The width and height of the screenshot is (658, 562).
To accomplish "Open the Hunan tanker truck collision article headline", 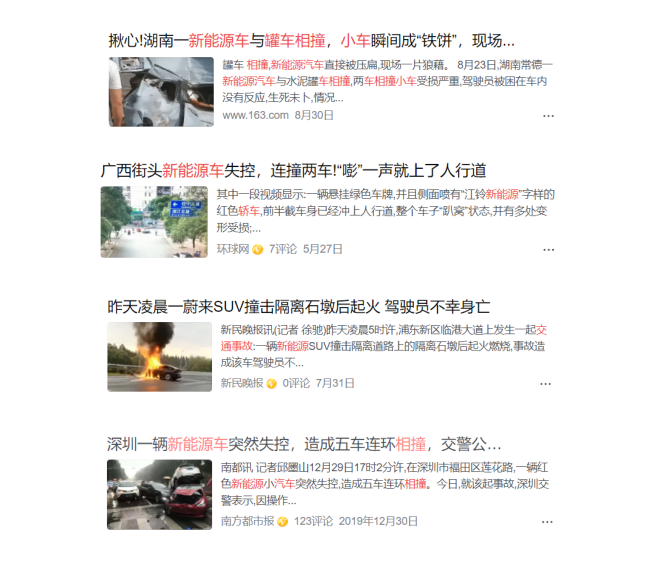I will pos(312,41).
